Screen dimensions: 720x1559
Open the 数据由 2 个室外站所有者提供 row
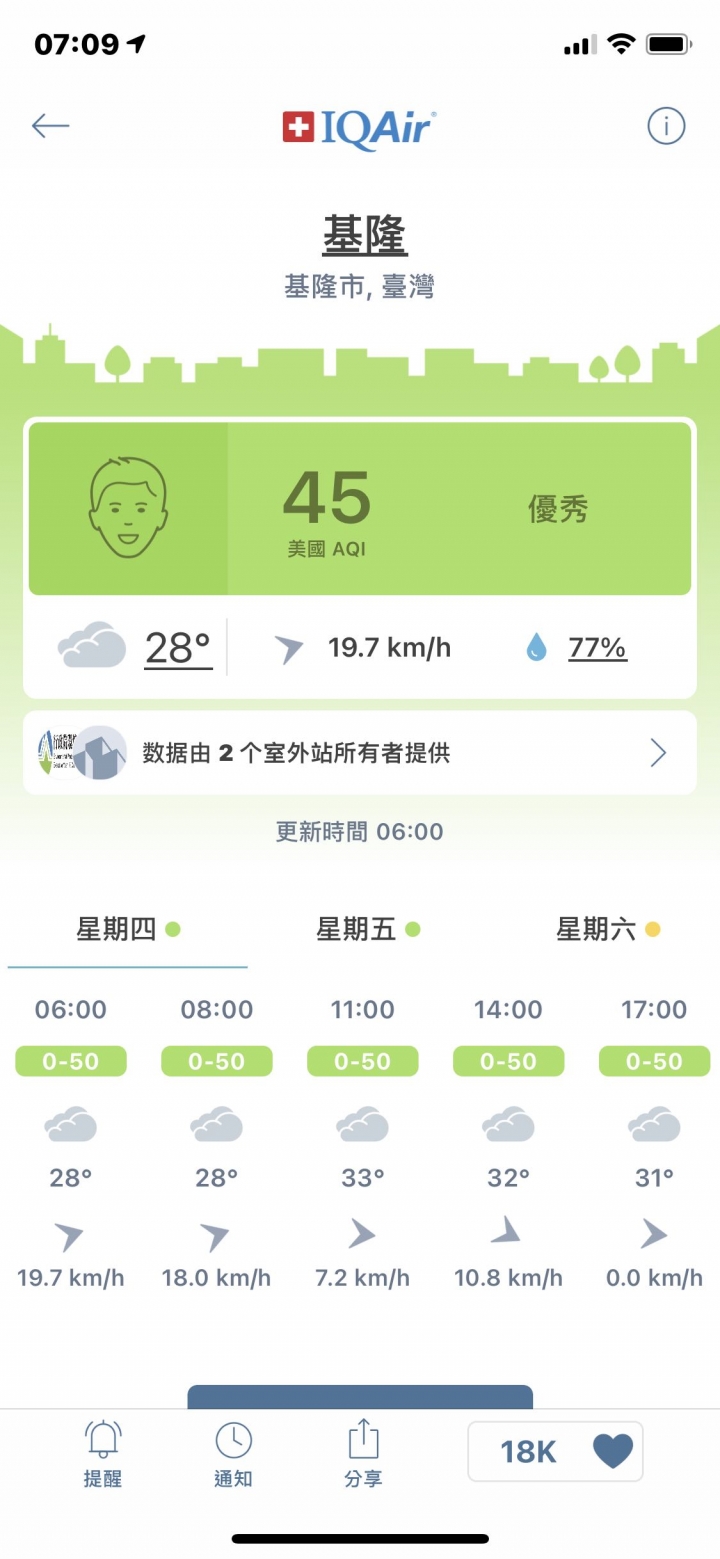pyautogui.click(x=360, y=753)
